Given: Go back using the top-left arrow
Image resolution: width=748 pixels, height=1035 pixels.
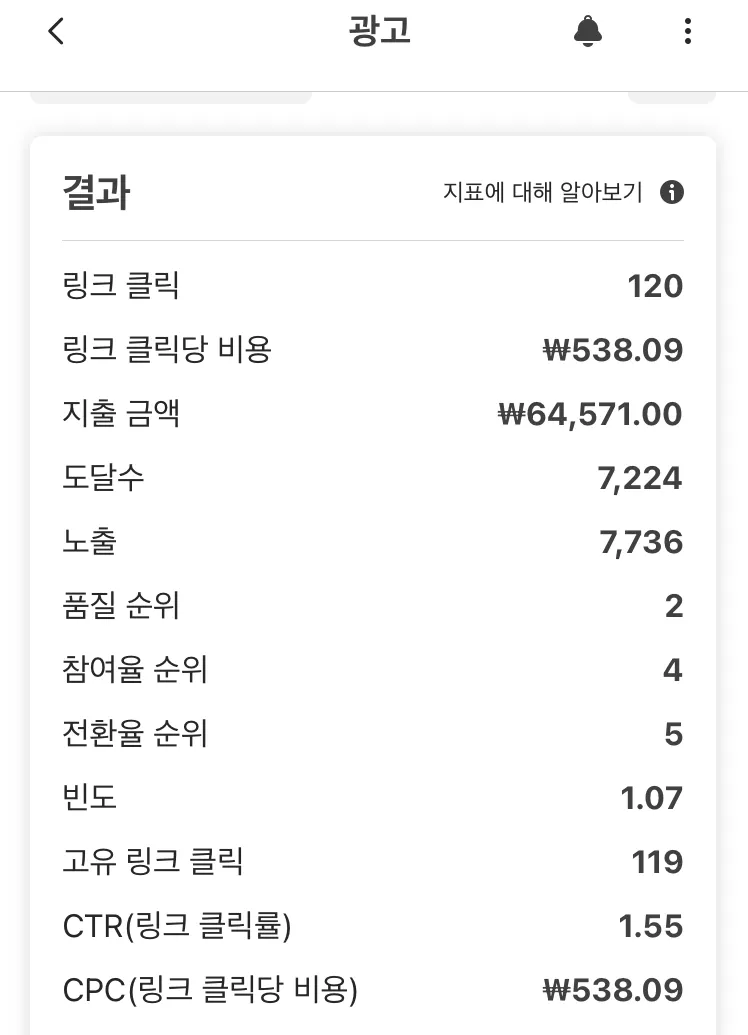Looking at the screenshot, I should pos(56,32).
